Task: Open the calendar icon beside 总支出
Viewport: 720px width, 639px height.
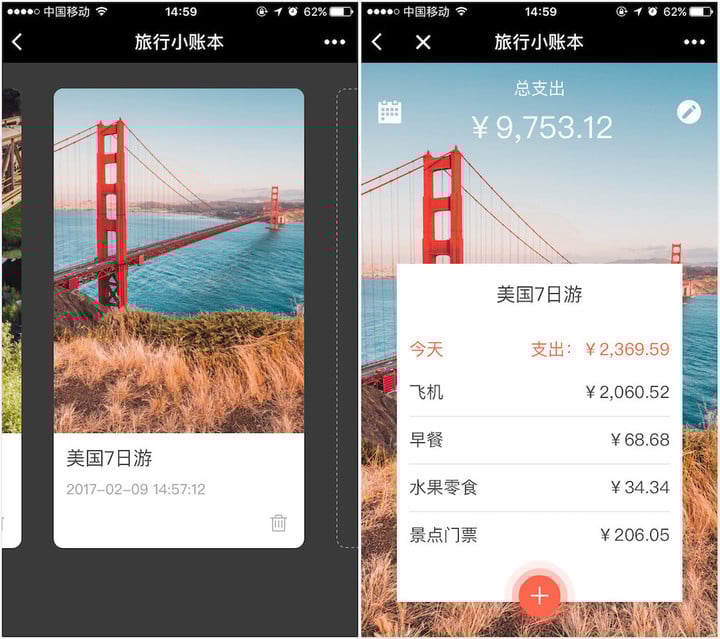Action: 390,111
